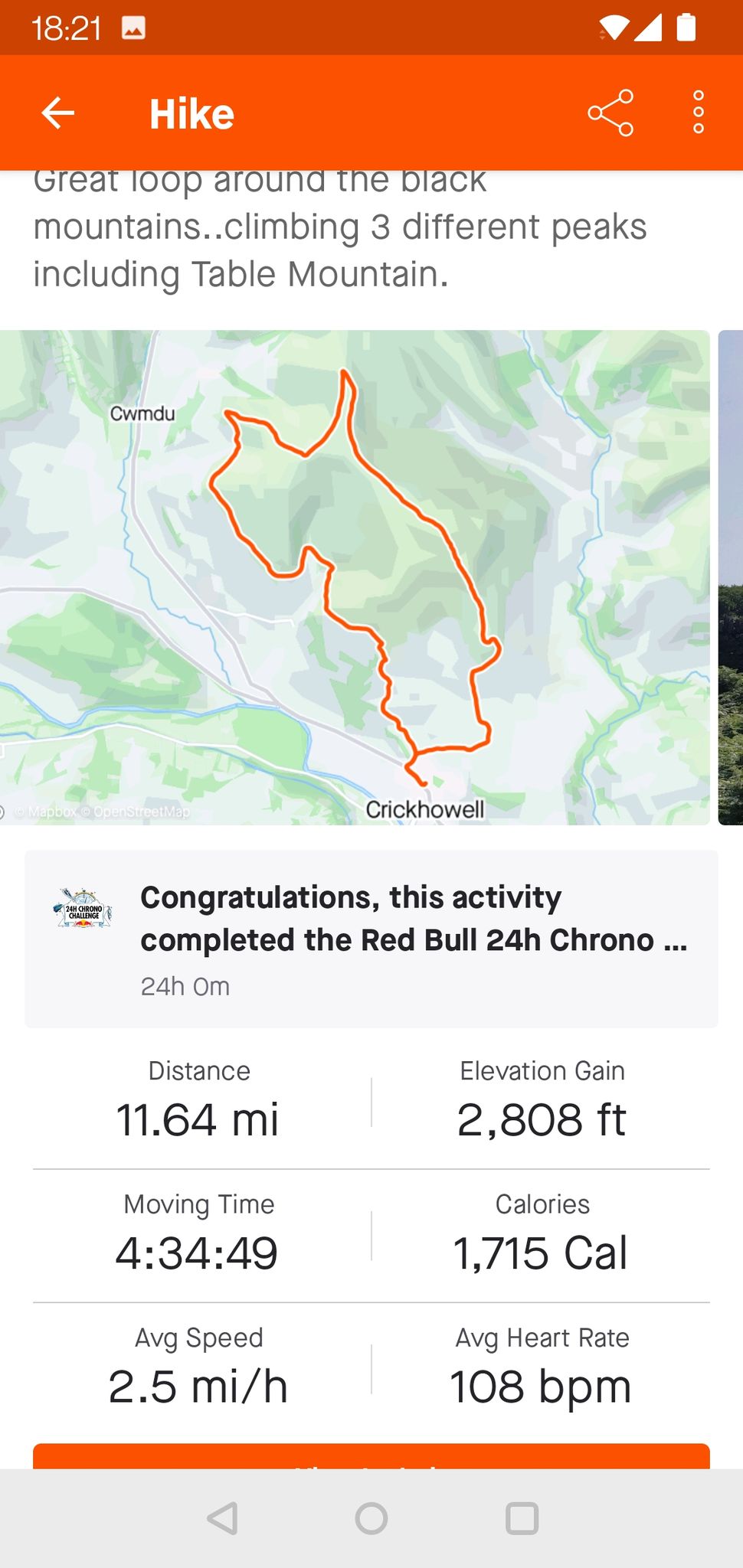743x1568 pixels.
Task: Go to the home screen
Action: [371, 1517]
